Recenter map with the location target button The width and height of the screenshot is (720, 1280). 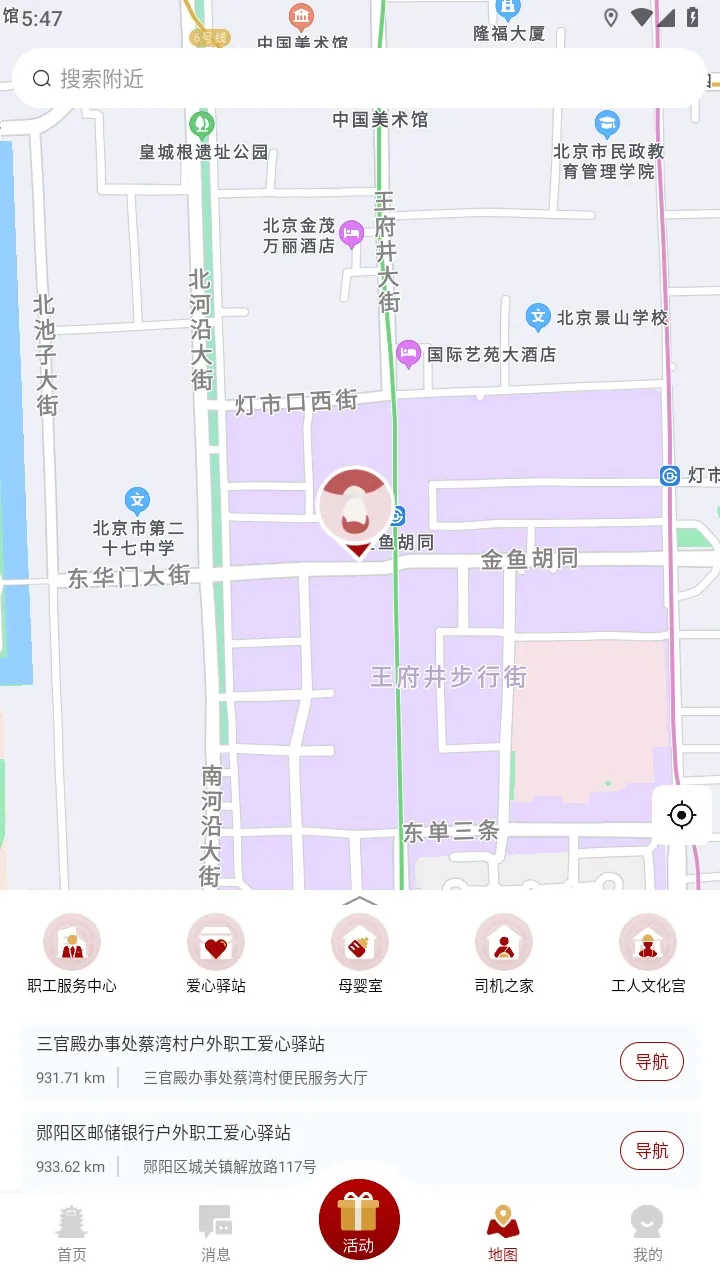(681, 815)
